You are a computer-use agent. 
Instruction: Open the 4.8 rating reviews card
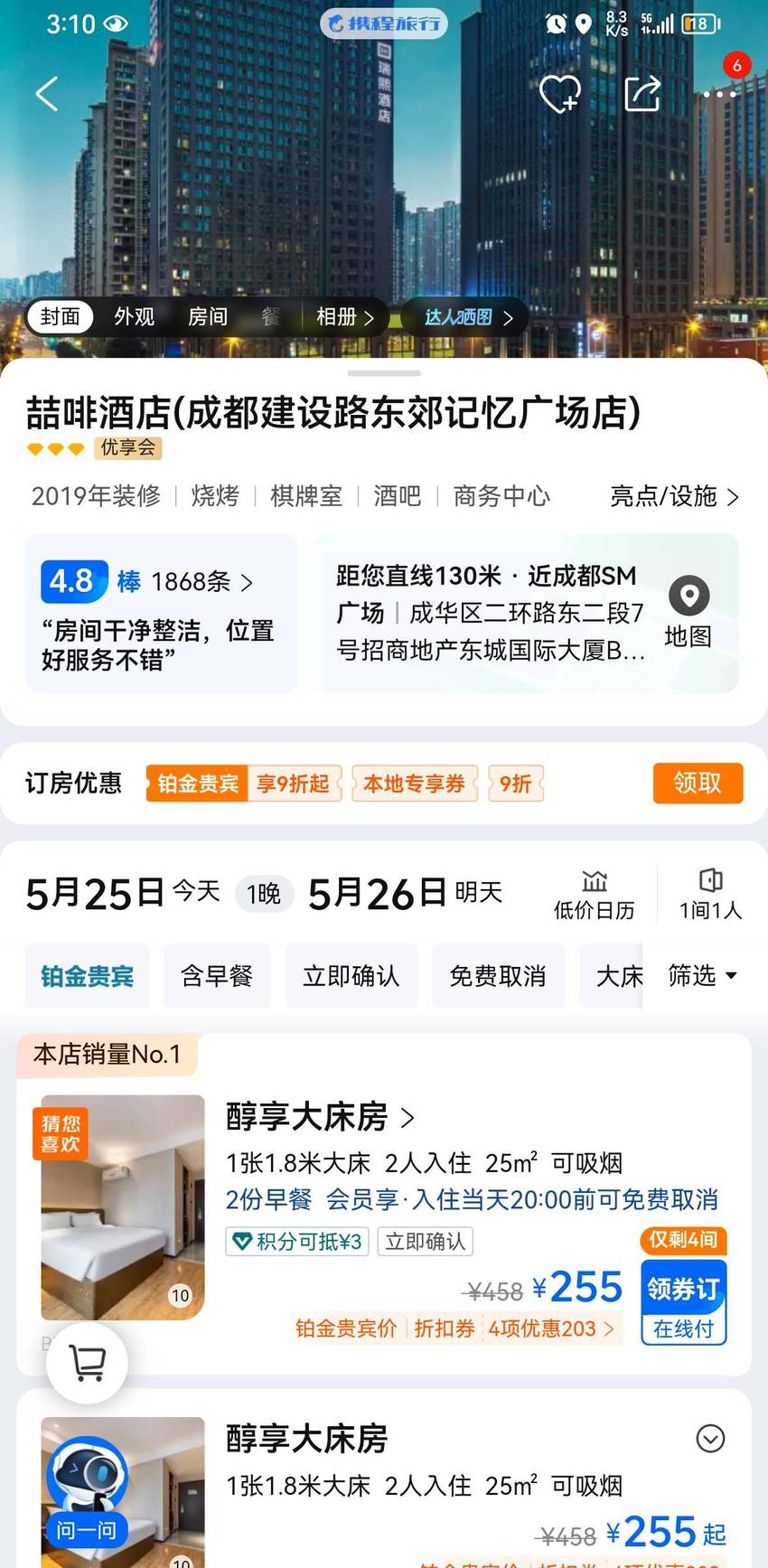pyautogui.click(x=161, y=614)
